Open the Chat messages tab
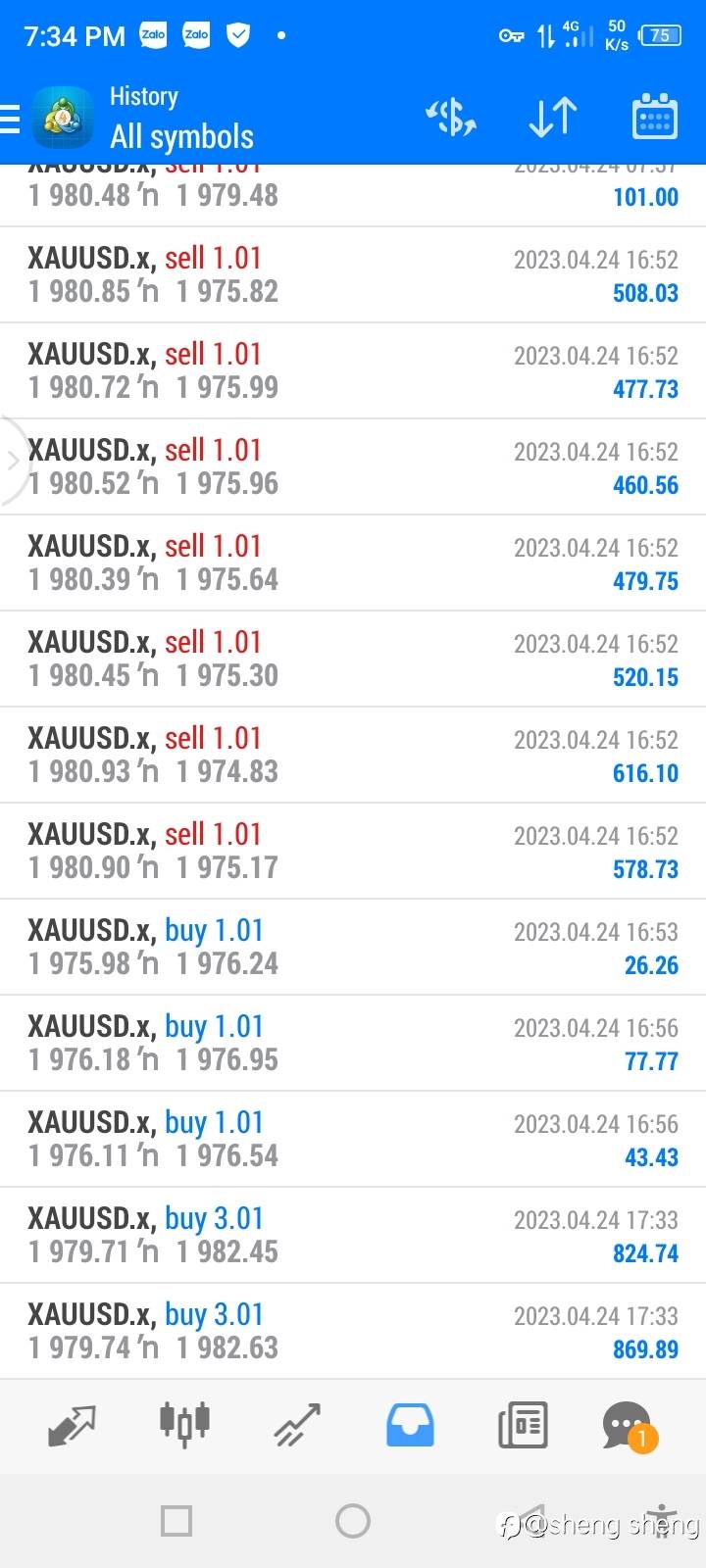706x1568 pixels. [x=628, y=1426]
